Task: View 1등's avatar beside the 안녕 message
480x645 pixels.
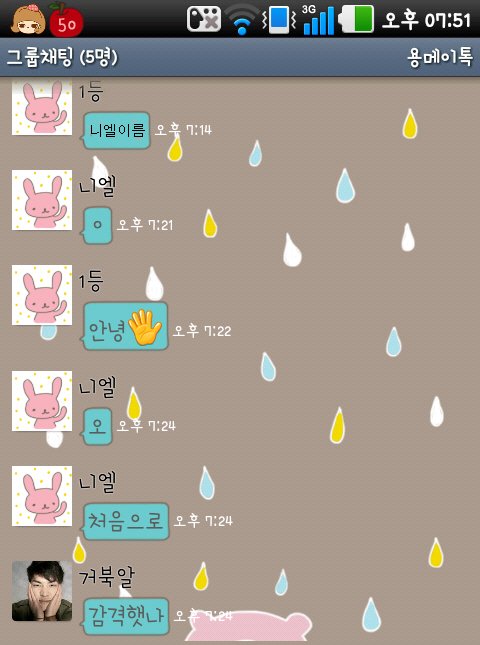Action: tap(42, 295)
